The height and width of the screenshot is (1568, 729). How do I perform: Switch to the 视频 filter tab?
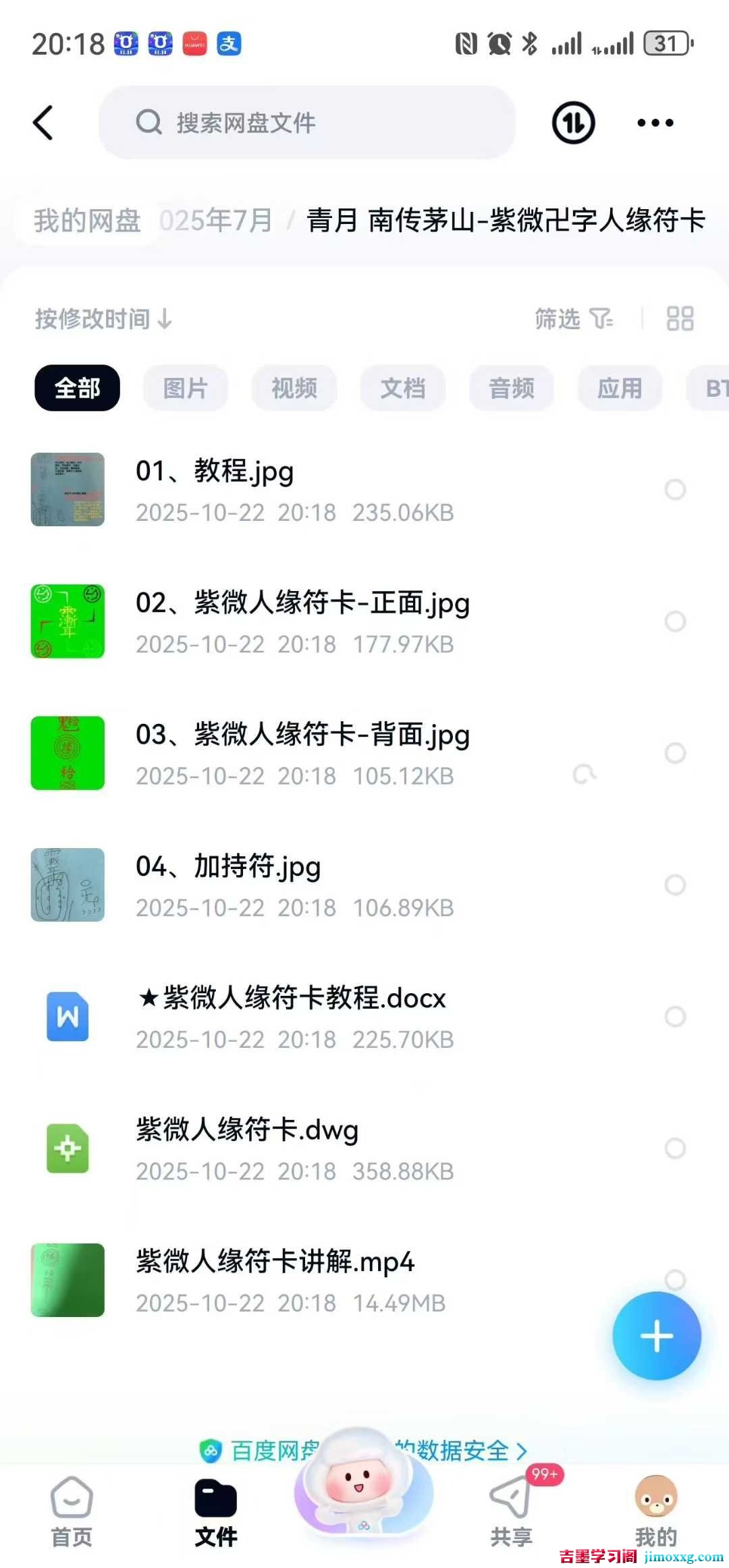pos(294,387)
